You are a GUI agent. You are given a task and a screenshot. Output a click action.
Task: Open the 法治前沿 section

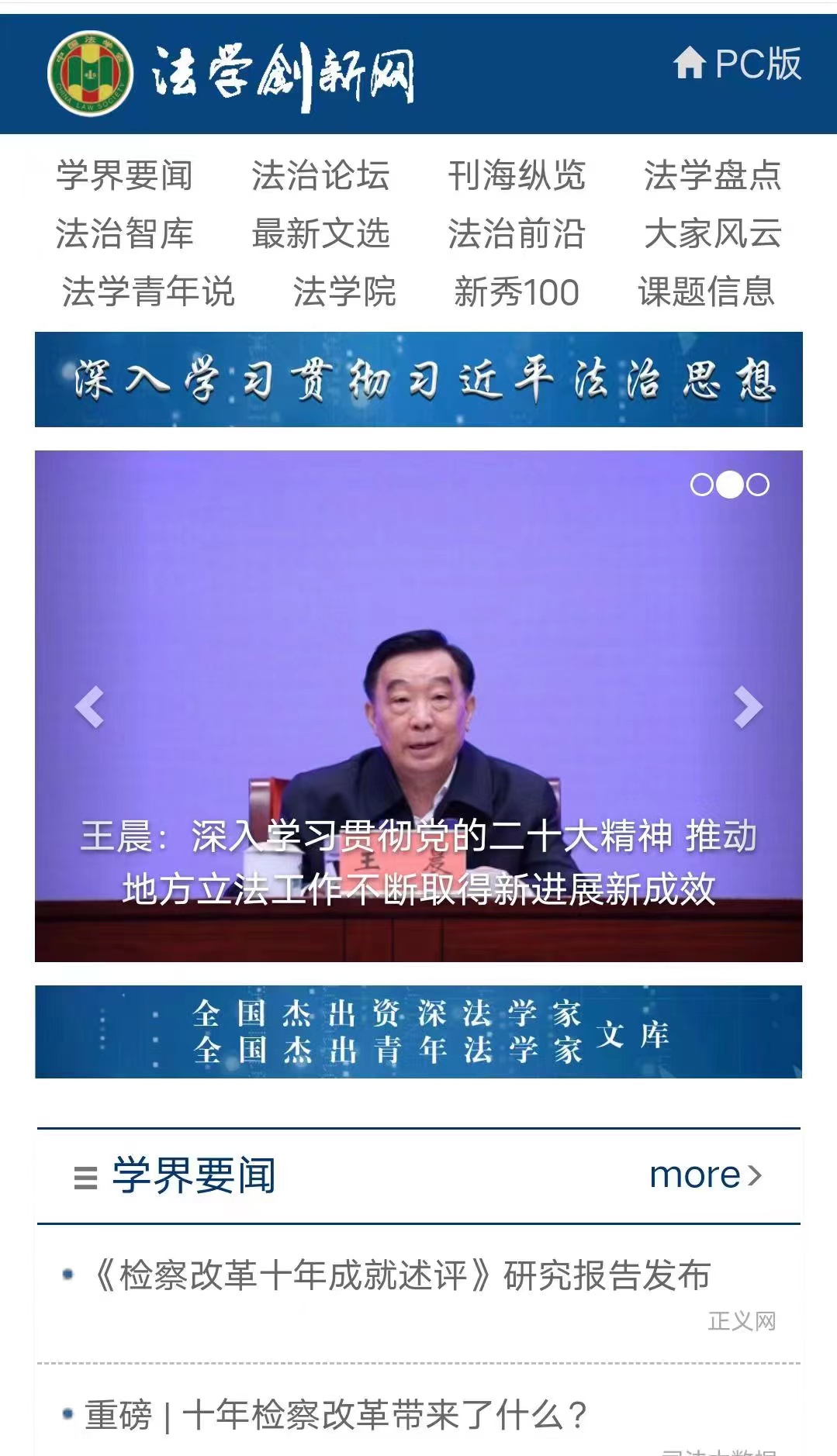(517, 233)
